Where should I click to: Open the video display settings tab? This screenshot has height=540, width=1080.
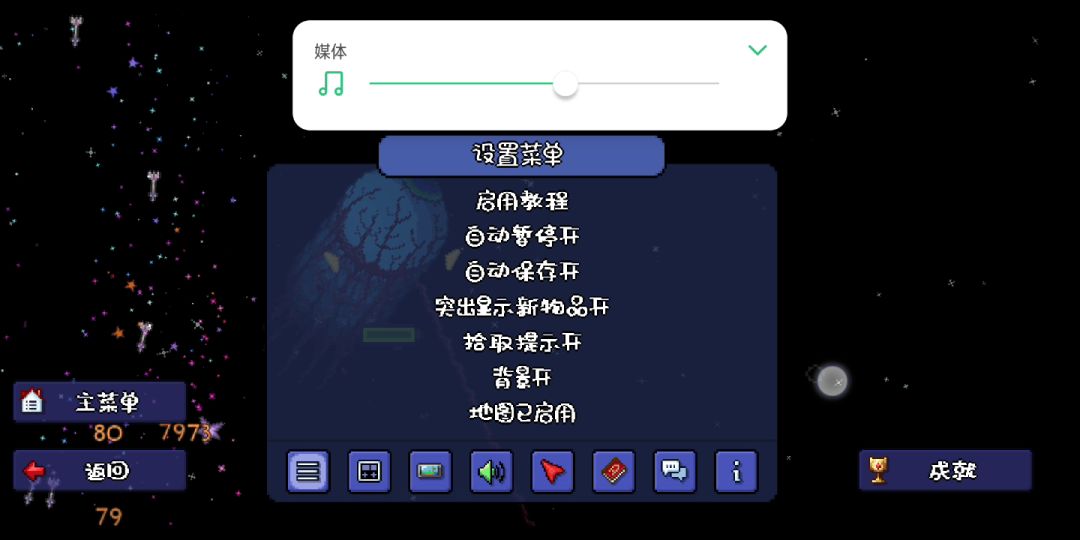(x=430, y=471)
